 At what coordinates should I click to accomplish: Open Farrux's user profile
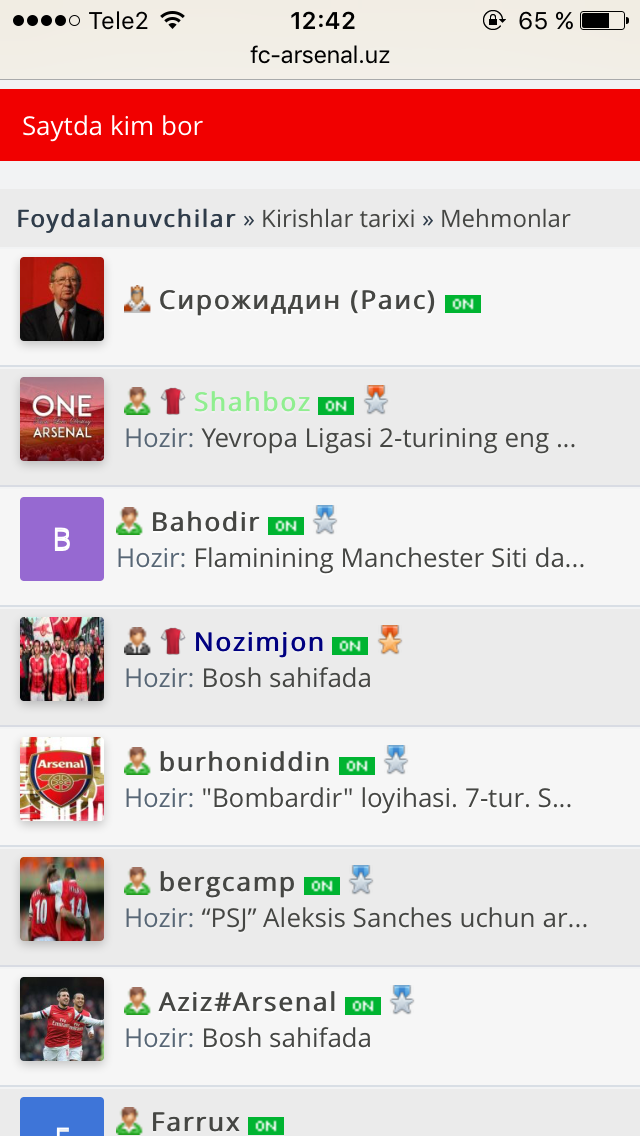coord(195,1122)
